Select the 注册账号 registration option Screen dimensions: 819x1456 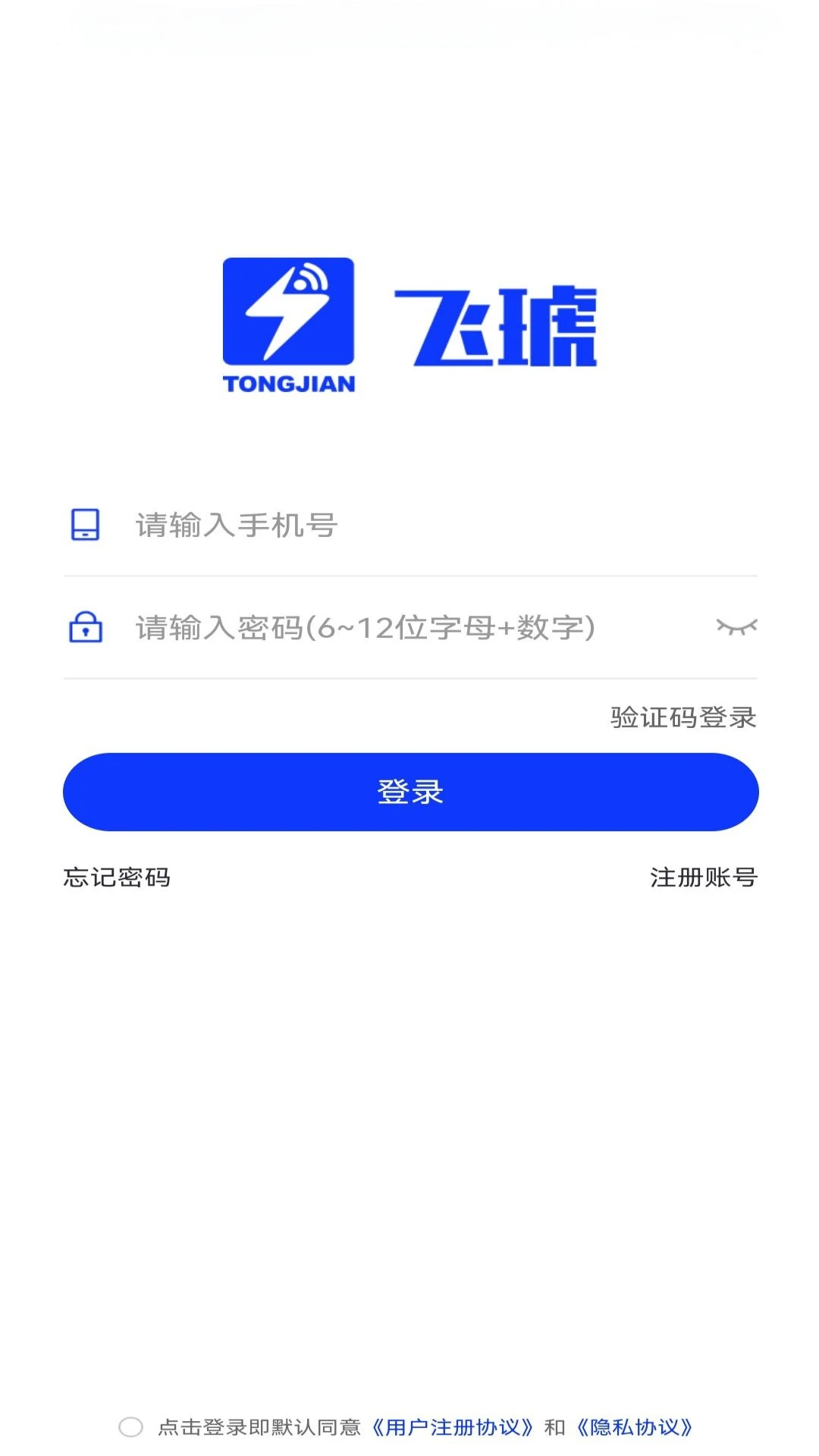click(702, 878)
